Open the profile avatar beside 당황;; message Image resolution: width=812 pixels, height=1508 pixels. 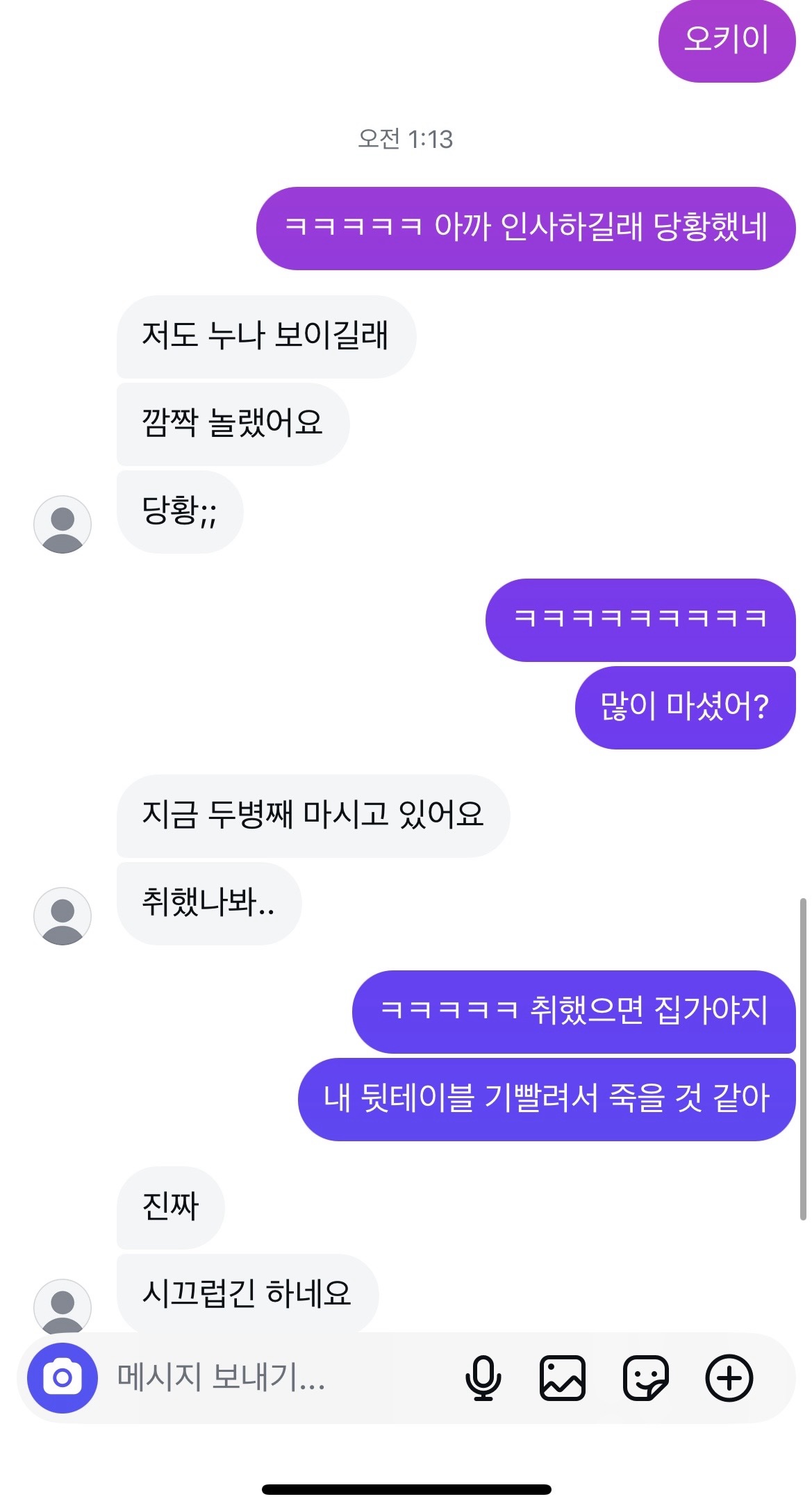63,524
